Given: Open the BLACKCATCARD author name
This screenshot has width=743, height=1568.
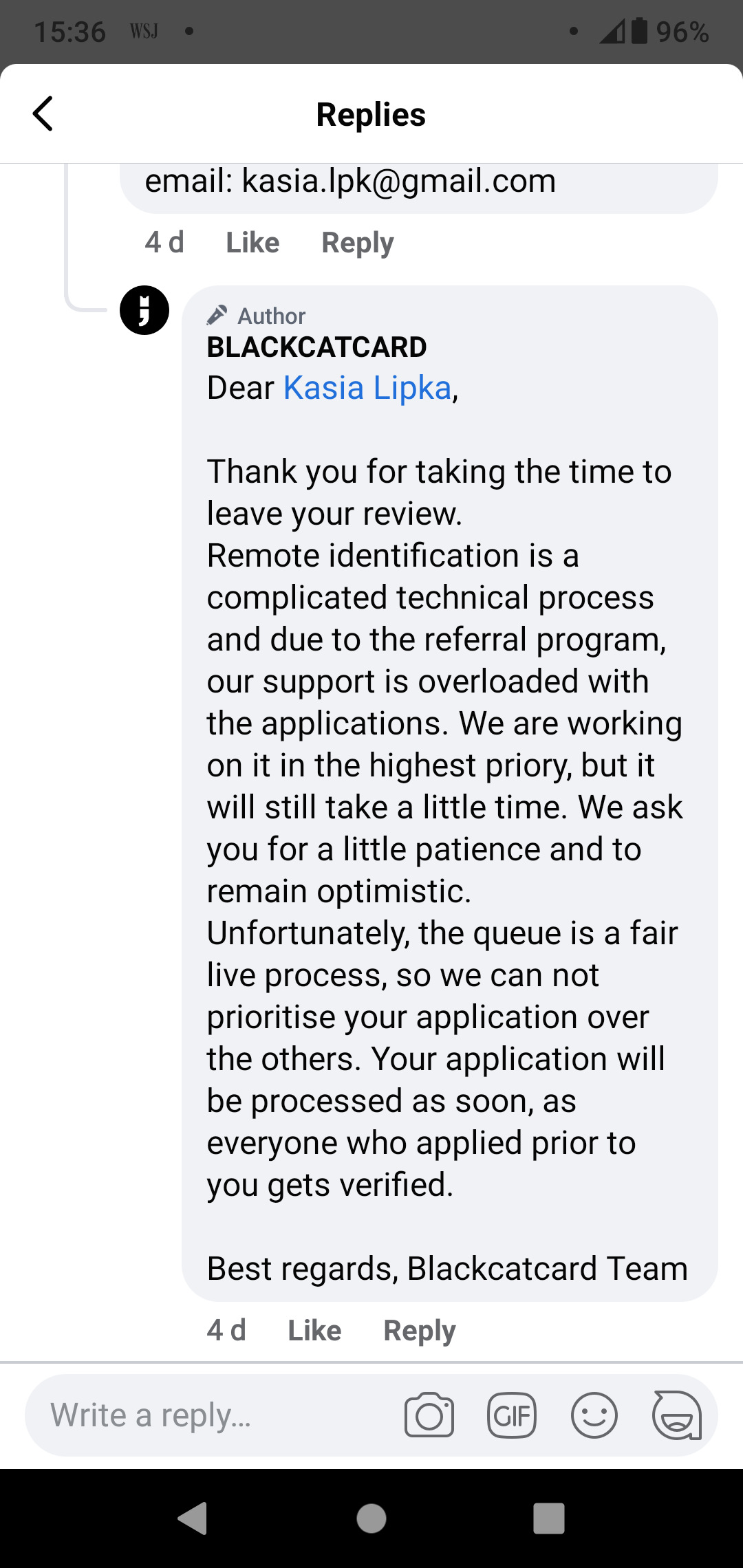Looking at the screenshot, I should (x=316, y=347).
